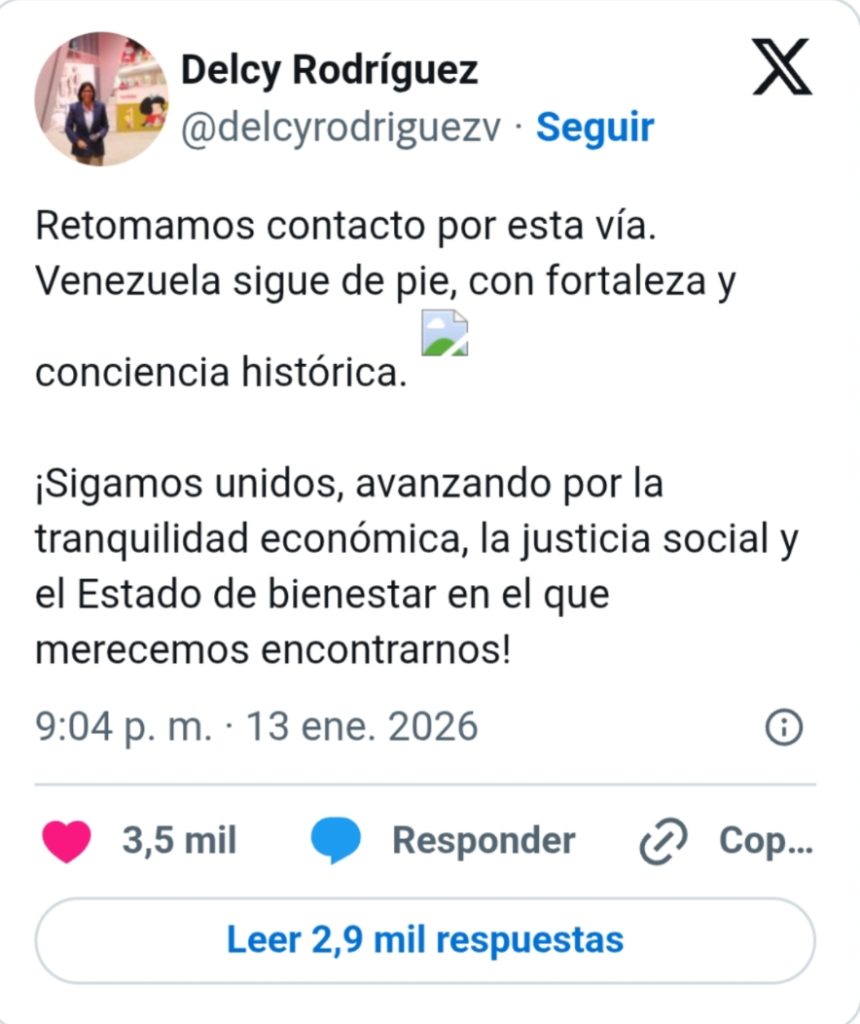The width and height of the screenshot is (860, 1024).
Task: Open the tweet info icon
Action: click(784, 727)
